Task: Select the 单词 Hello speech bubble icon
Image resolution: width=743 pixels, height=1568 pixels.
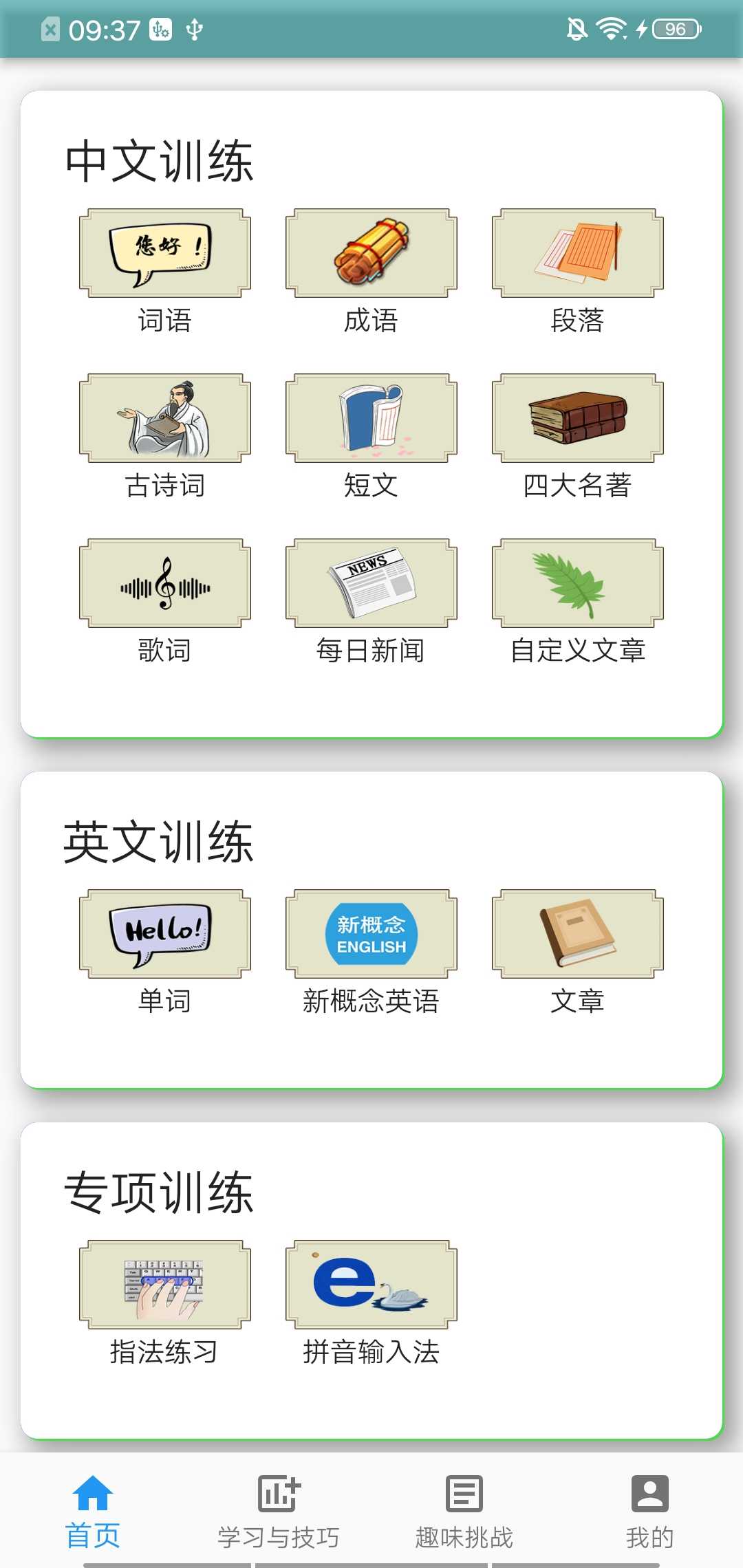Action: coord(165,933)
